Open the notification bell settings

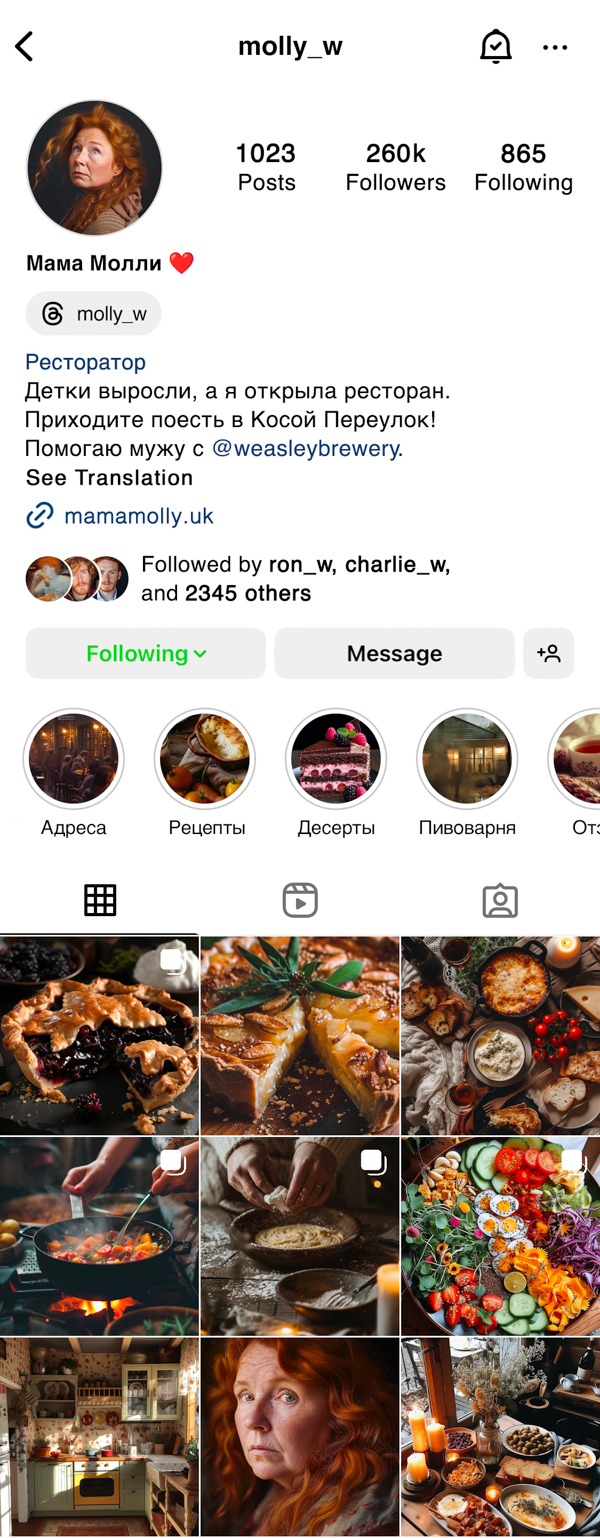point(495,46)
